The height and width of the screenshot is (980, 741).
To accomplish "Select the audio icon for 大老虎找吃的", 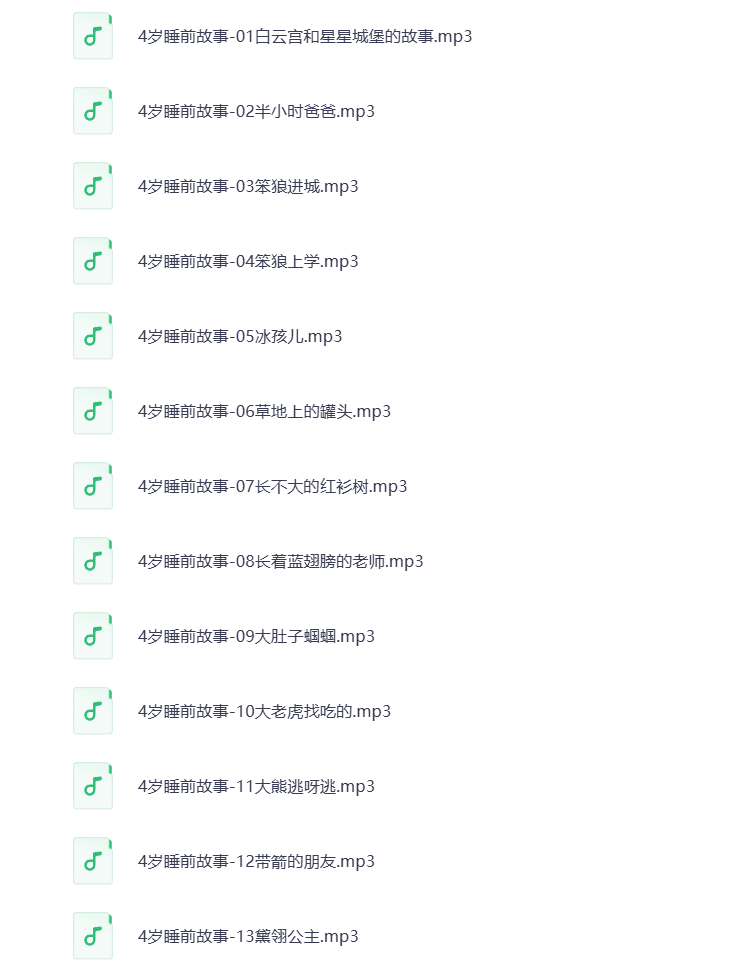I will 93,710.
